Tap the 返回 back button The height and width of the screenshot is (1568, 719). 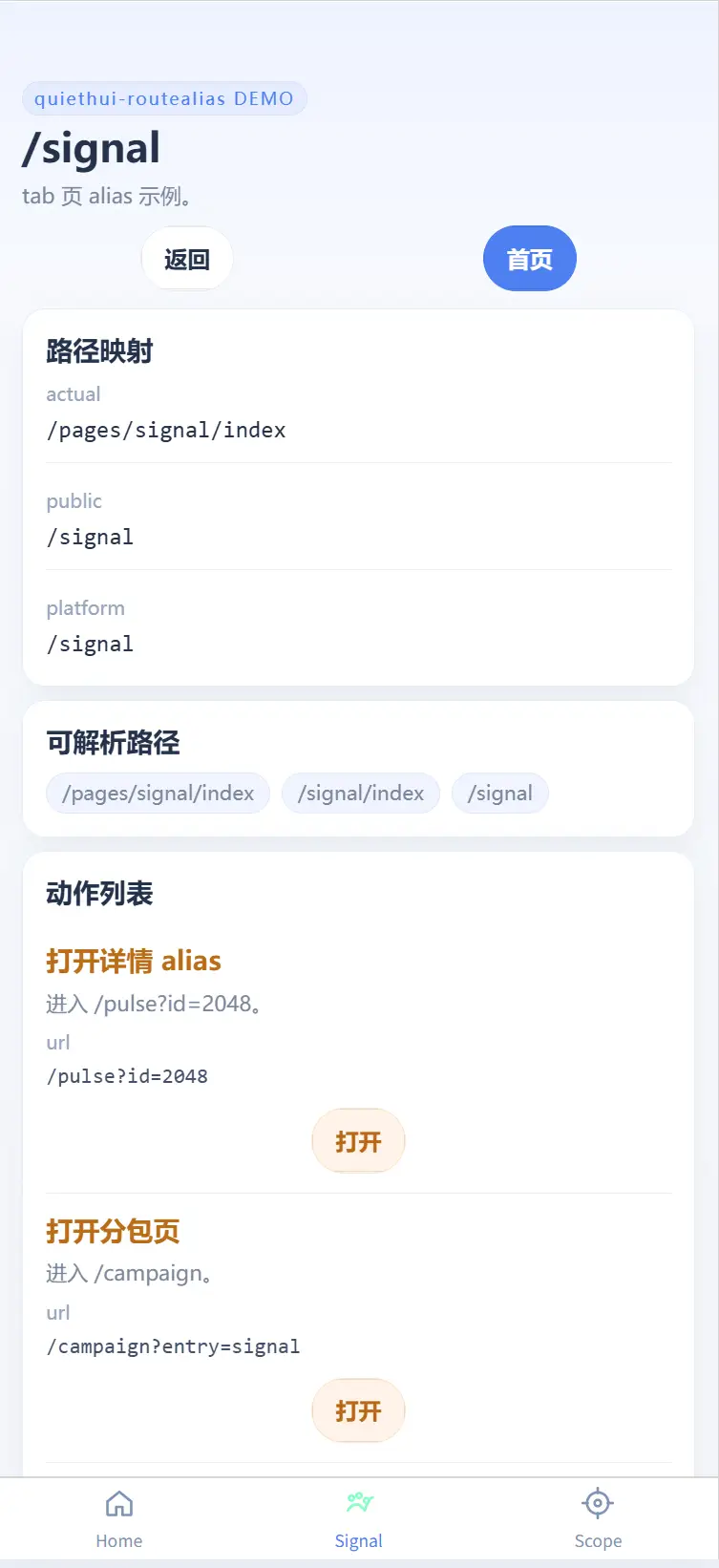[186, 259]
